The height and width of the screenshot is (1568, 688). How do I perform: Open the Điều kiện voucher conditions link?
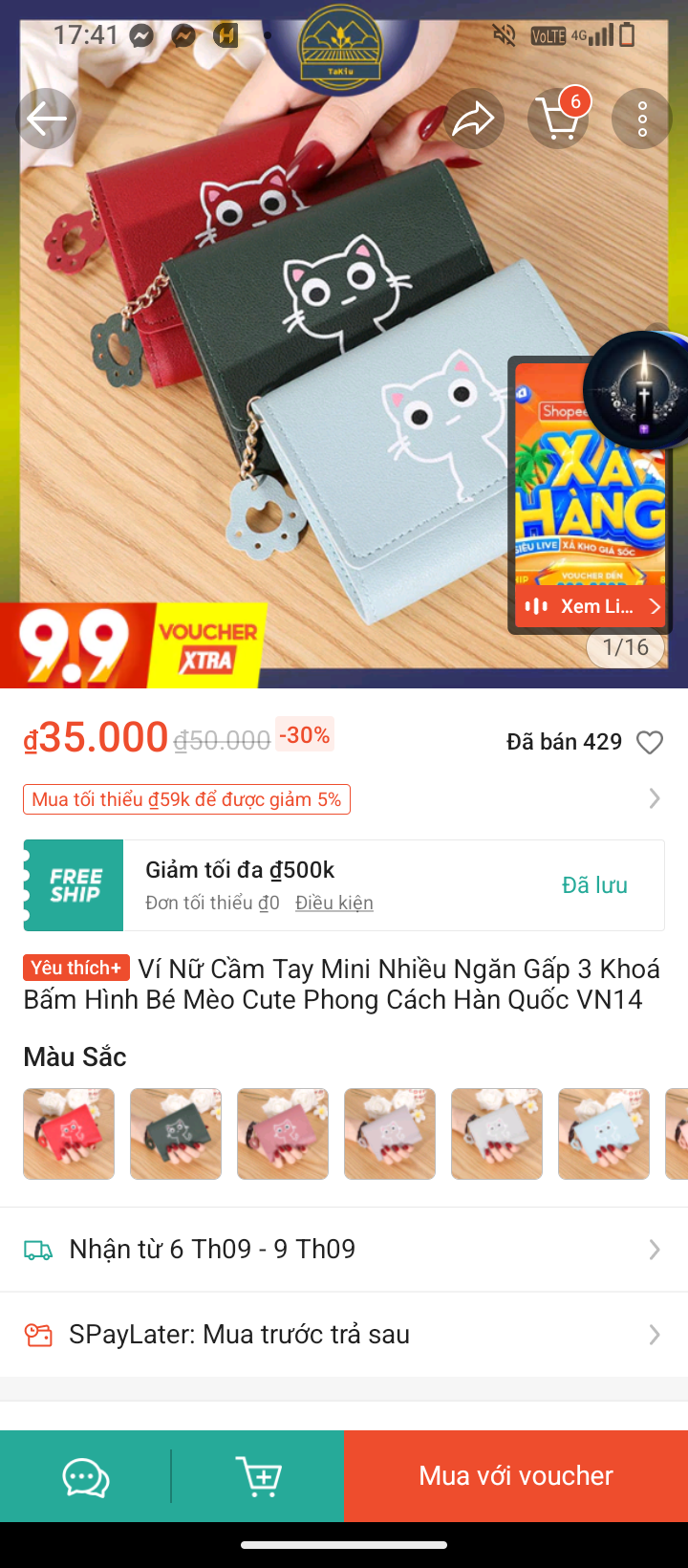point(334,903)
